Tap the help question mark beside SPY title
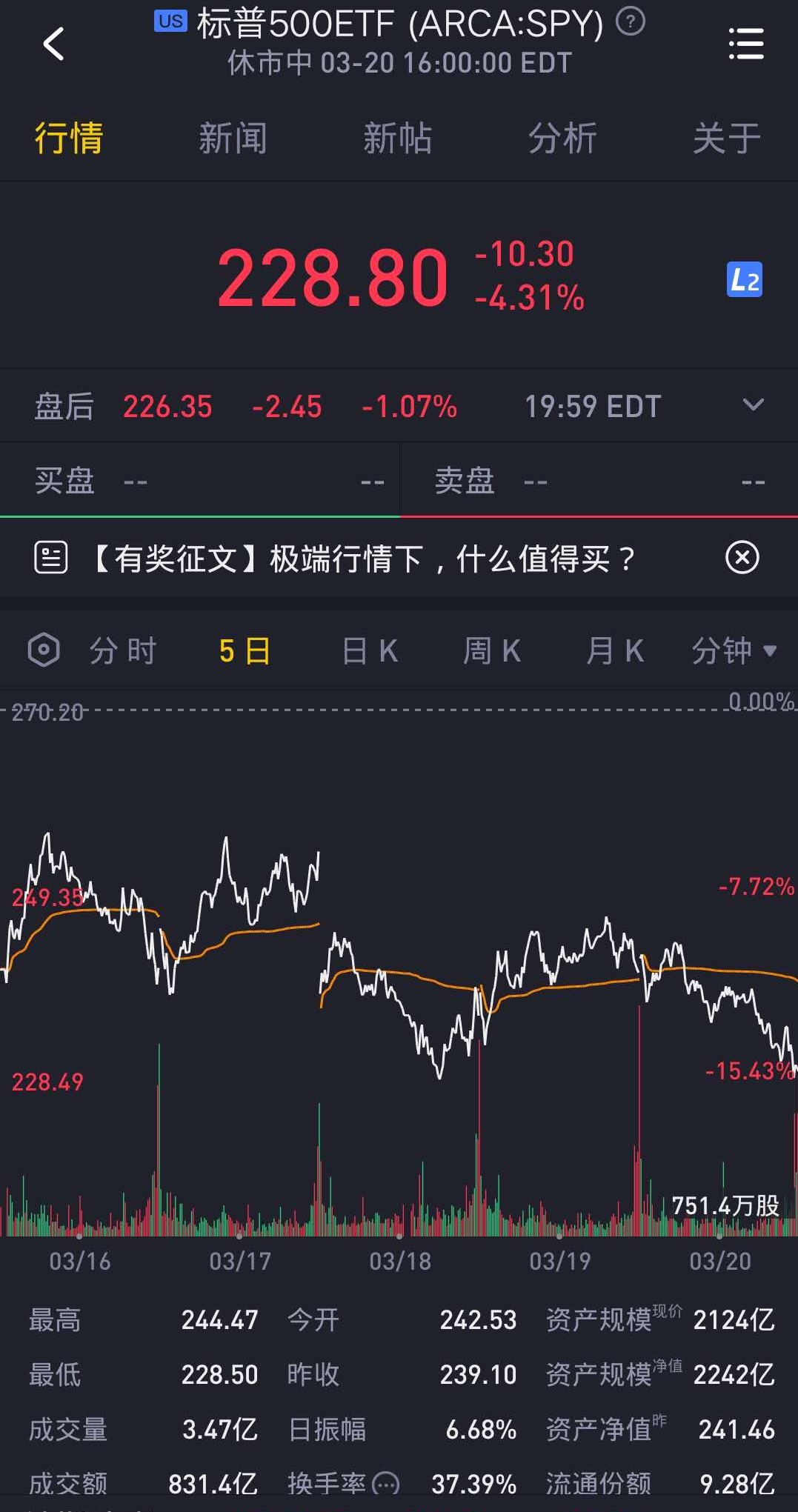The width and height of the screenshot is (798, 1512). [x=631, y=22]
